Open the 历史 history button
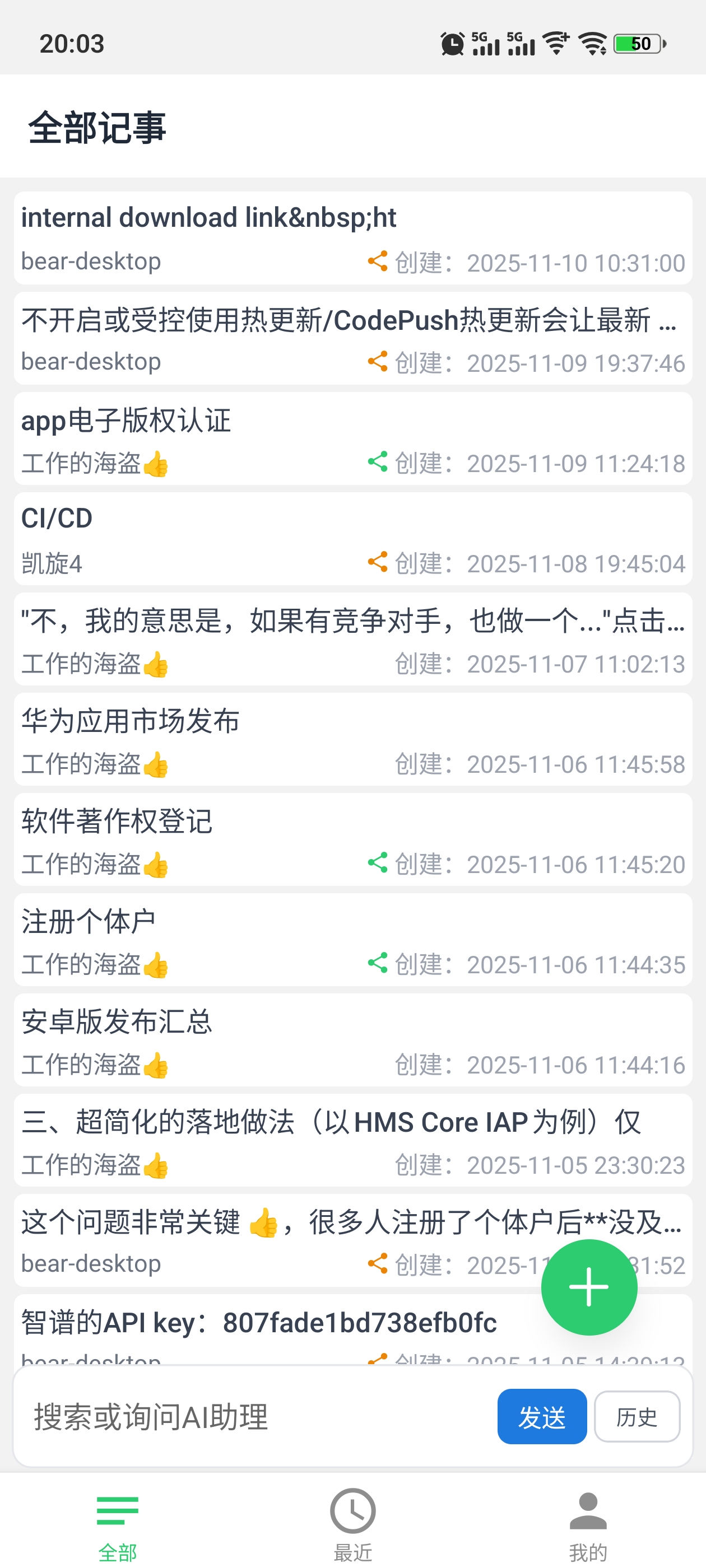This screenshot has width=706, height=1568. tap(637, 1416)
